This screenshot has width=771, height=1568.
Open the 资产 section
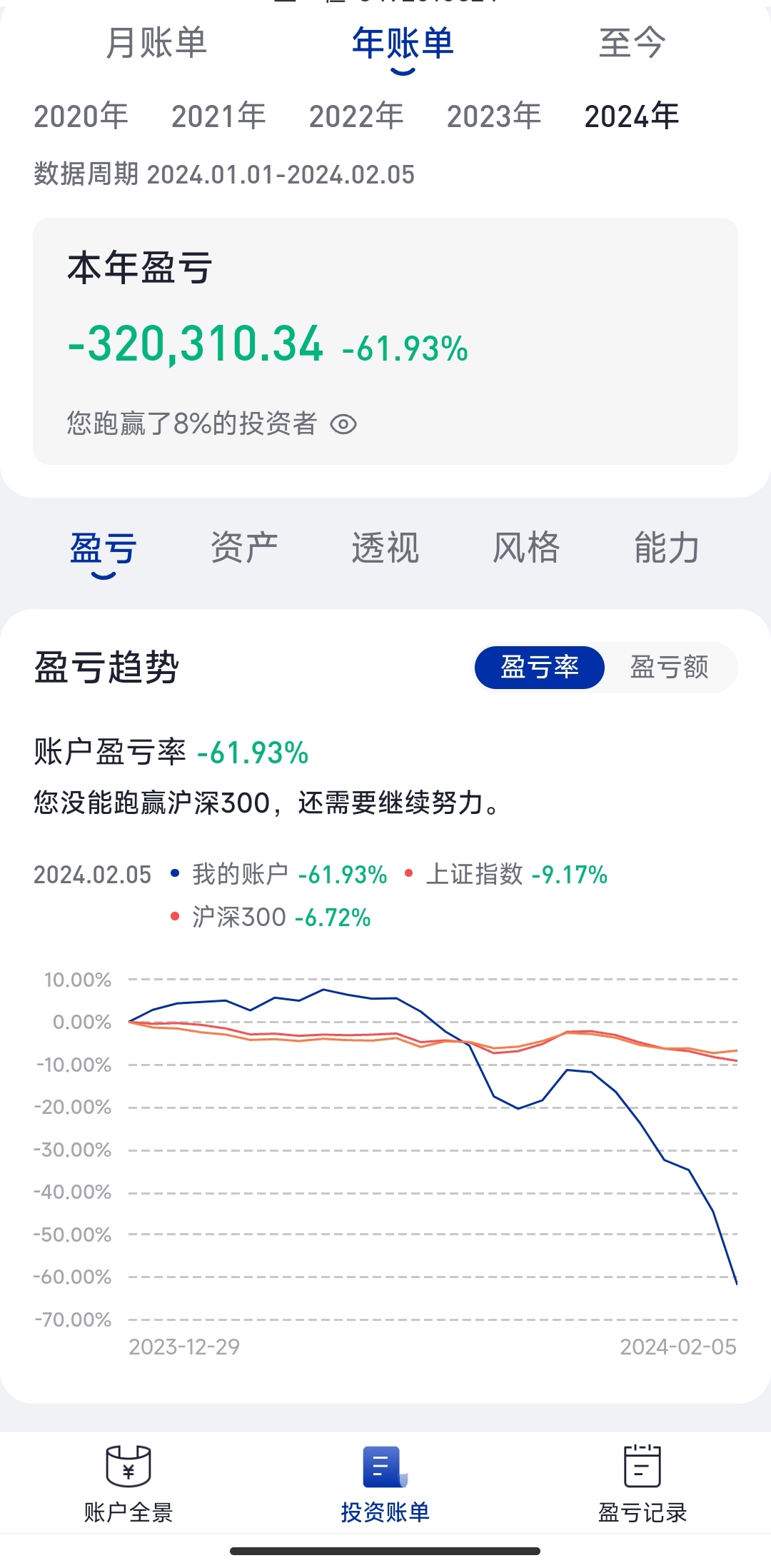[x=244, y=548]
